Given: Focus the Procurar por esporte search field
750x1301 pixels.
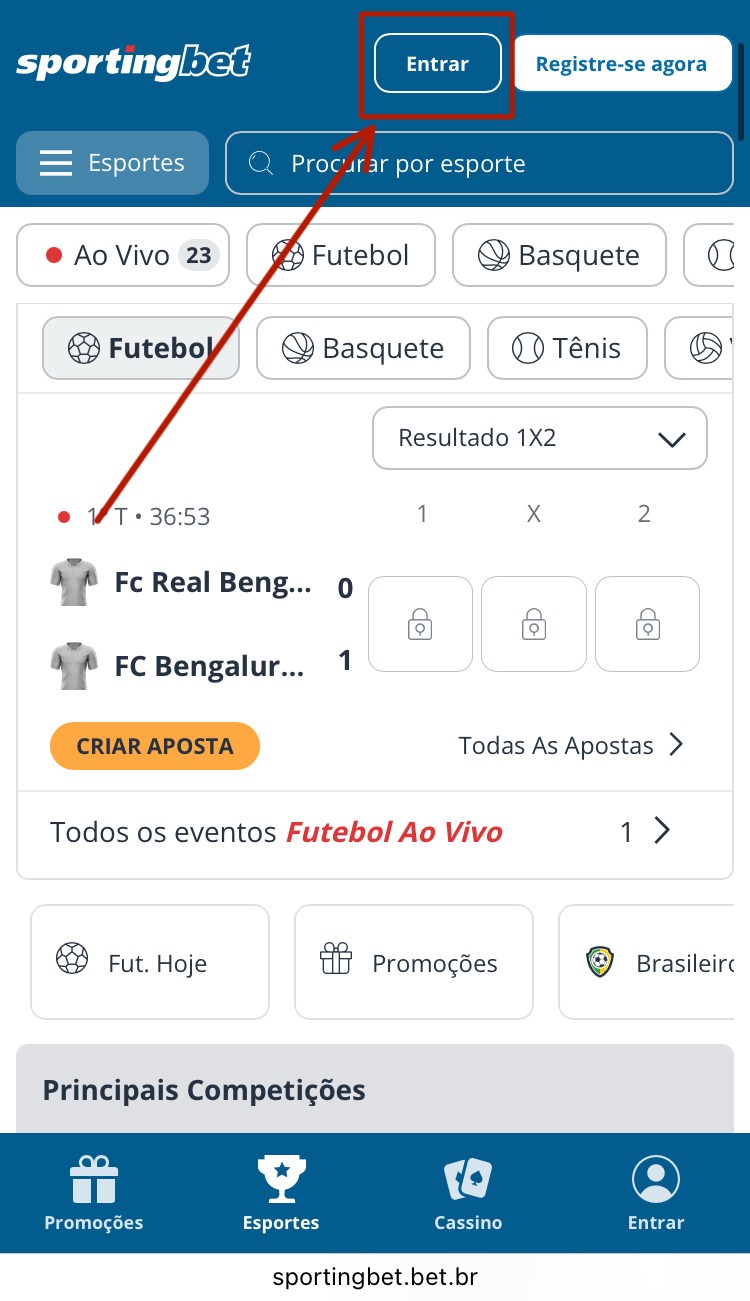Looking at the screenshot, I should [x=480, y=163].
